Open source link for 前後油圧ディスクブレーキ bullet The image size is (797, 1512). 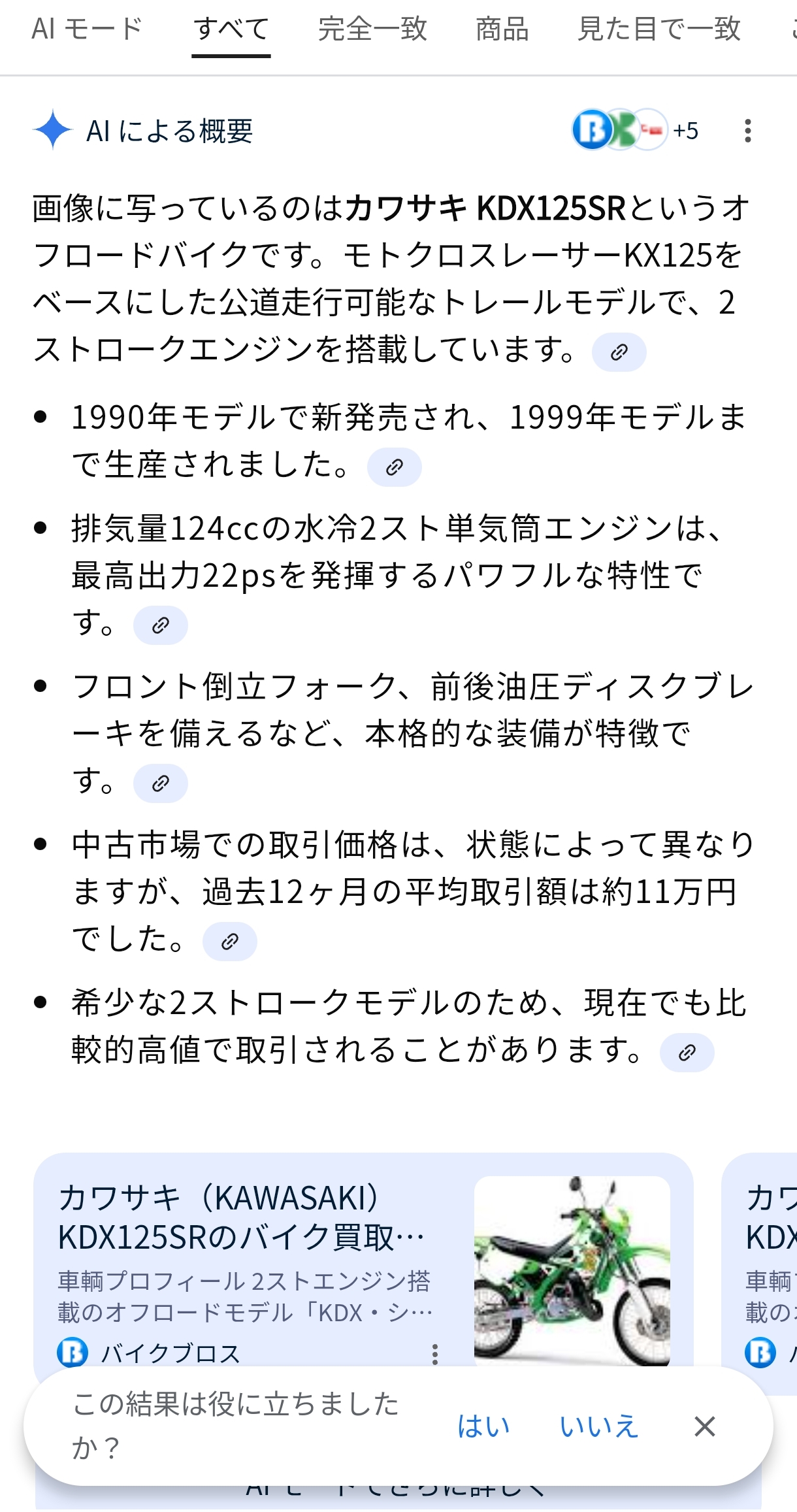point(160,783)
